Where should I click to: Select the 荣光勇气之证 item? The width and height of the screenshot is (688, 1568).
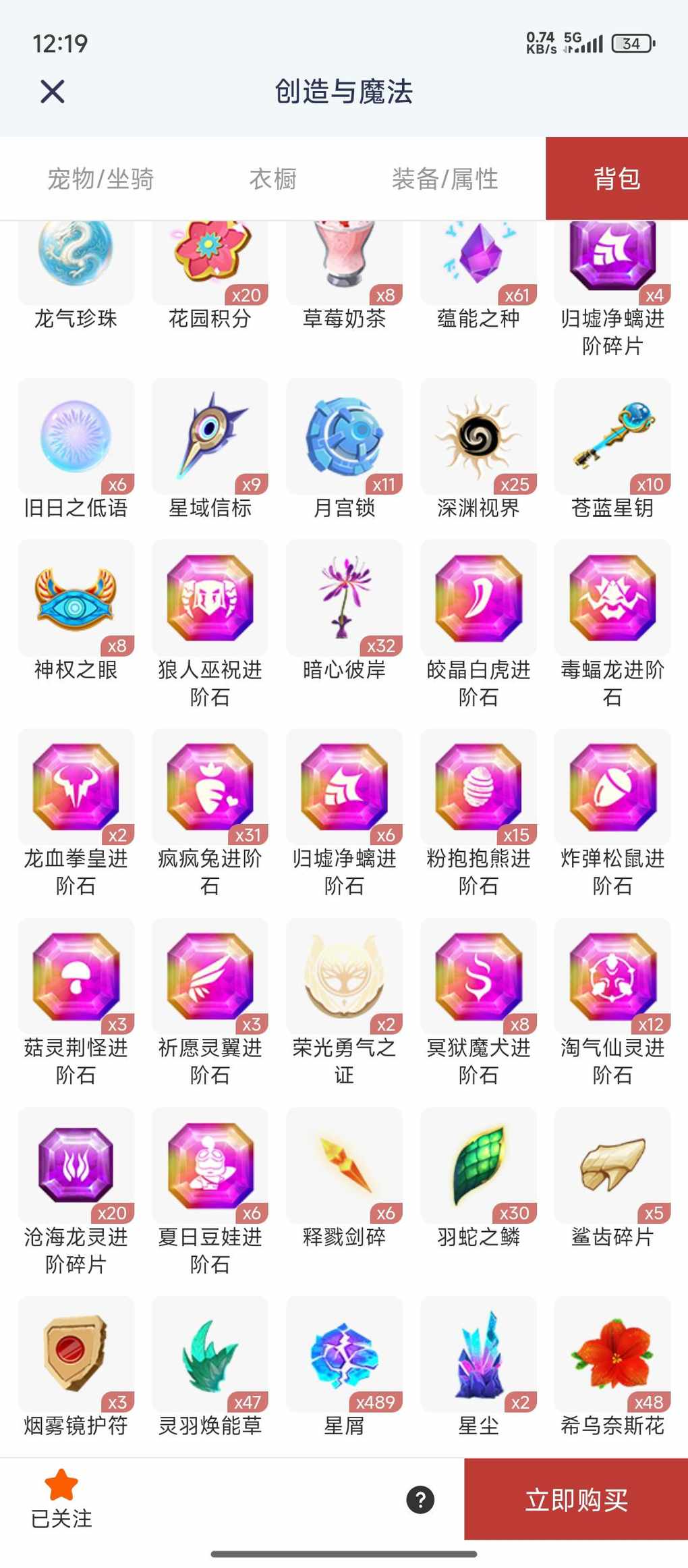pos(344,977)
